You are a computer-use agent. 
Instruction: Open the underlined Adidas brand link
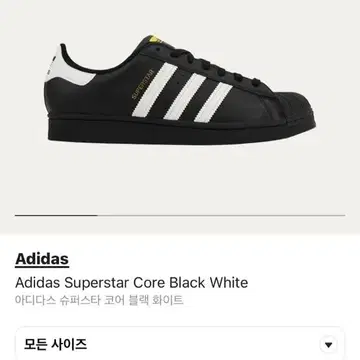[x=42, y=259]
